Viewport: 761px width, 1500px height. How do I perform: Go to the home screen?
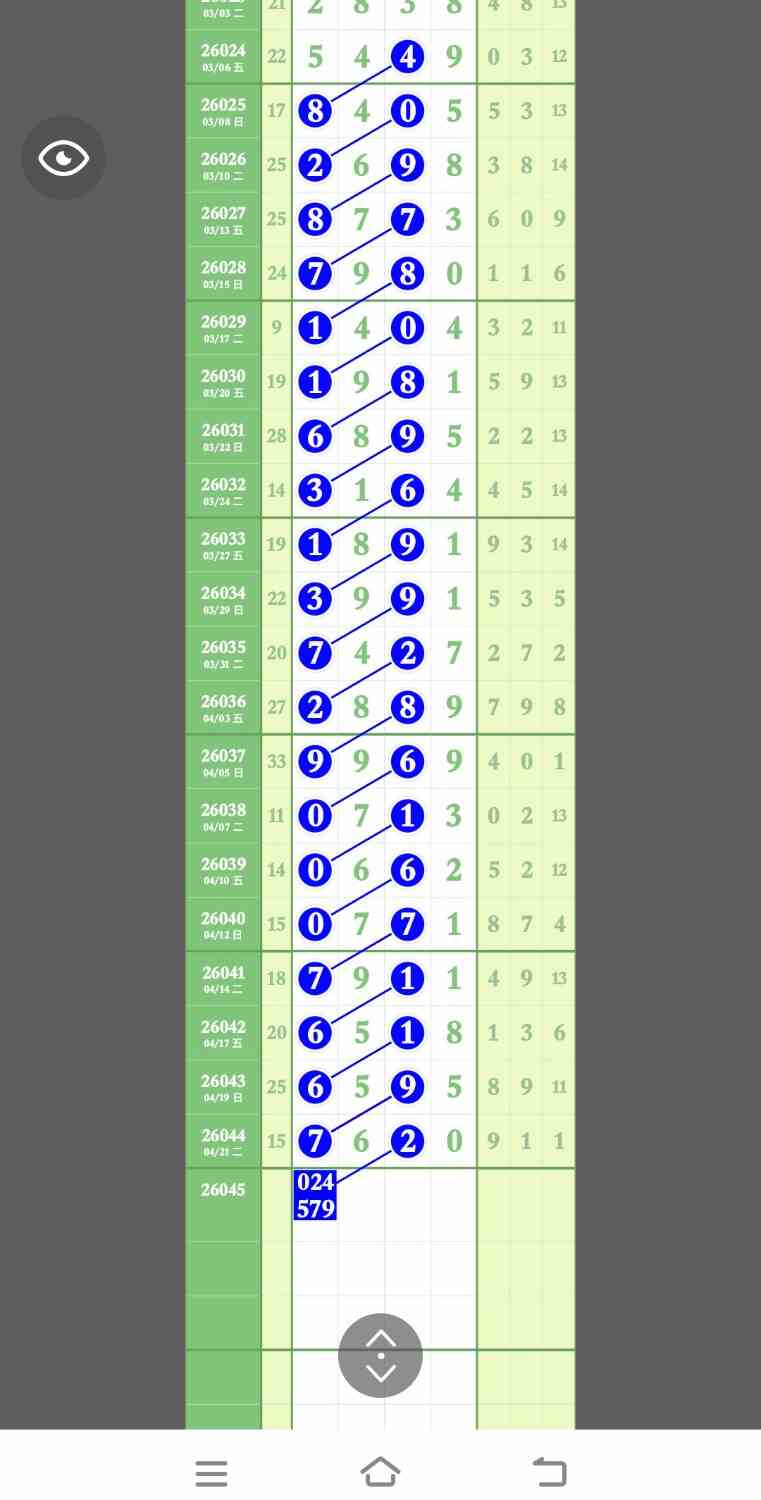pyautogui.click(x=380, y=1471)
